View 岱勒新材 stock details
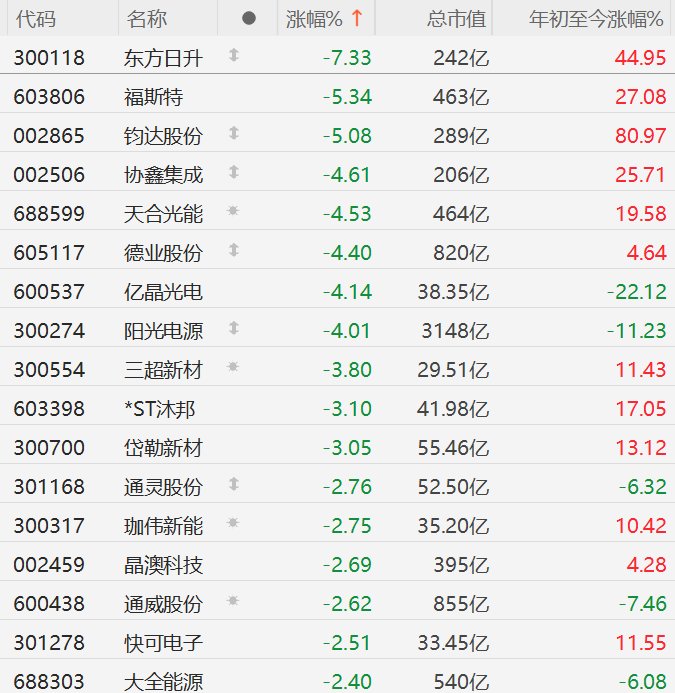Screen dimensions: 675x693 (163, 448)
